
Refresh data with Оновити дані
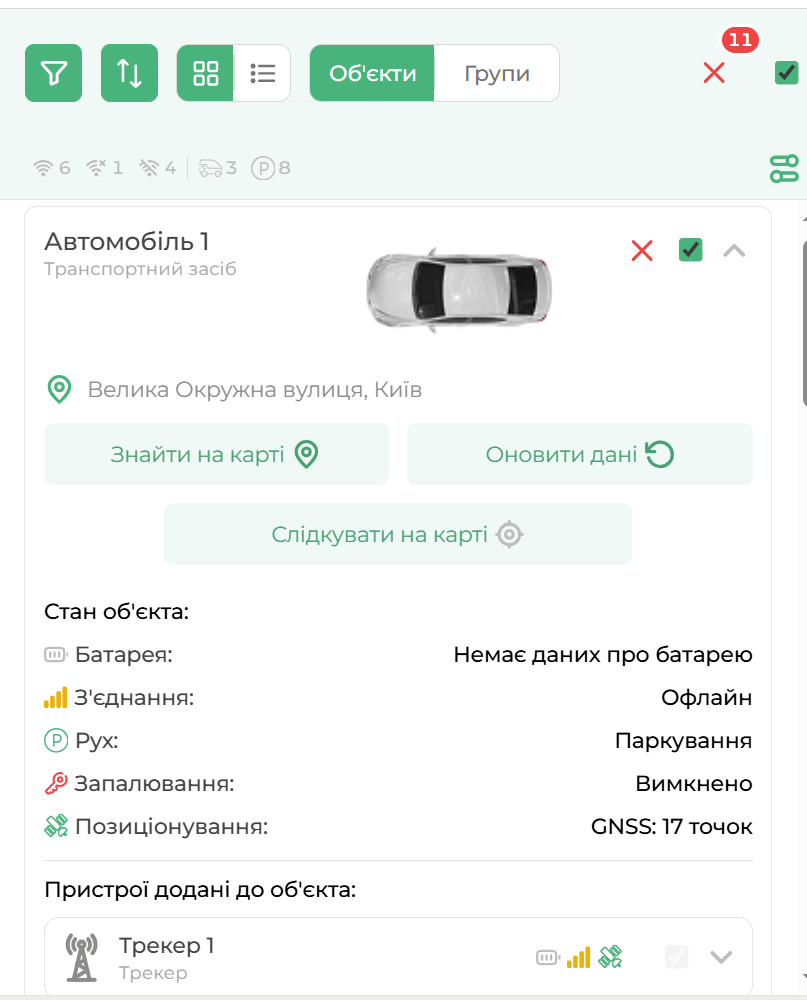coord(579,454)
